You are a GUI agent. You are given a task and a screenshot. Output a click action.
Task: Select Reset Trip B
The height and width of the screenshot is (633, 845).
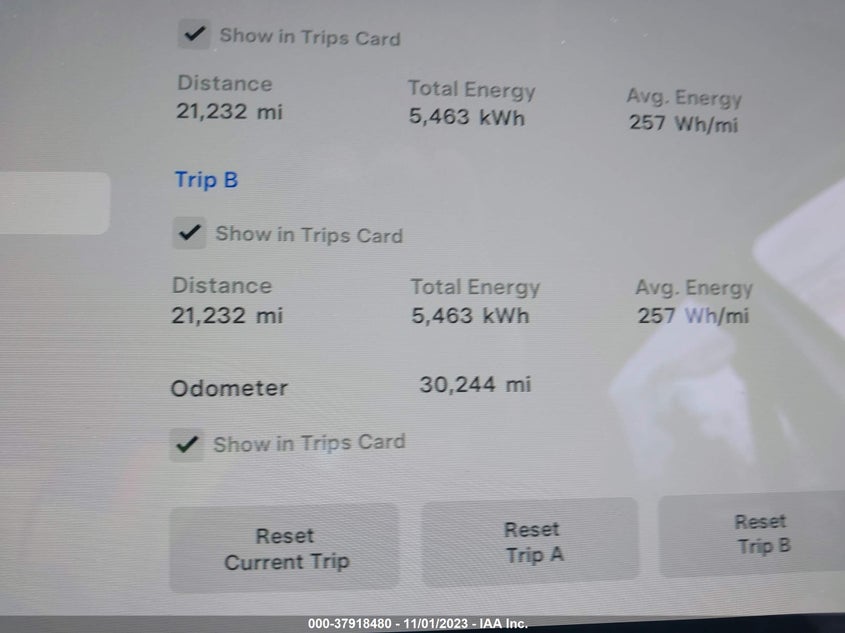tap(761, 534)
